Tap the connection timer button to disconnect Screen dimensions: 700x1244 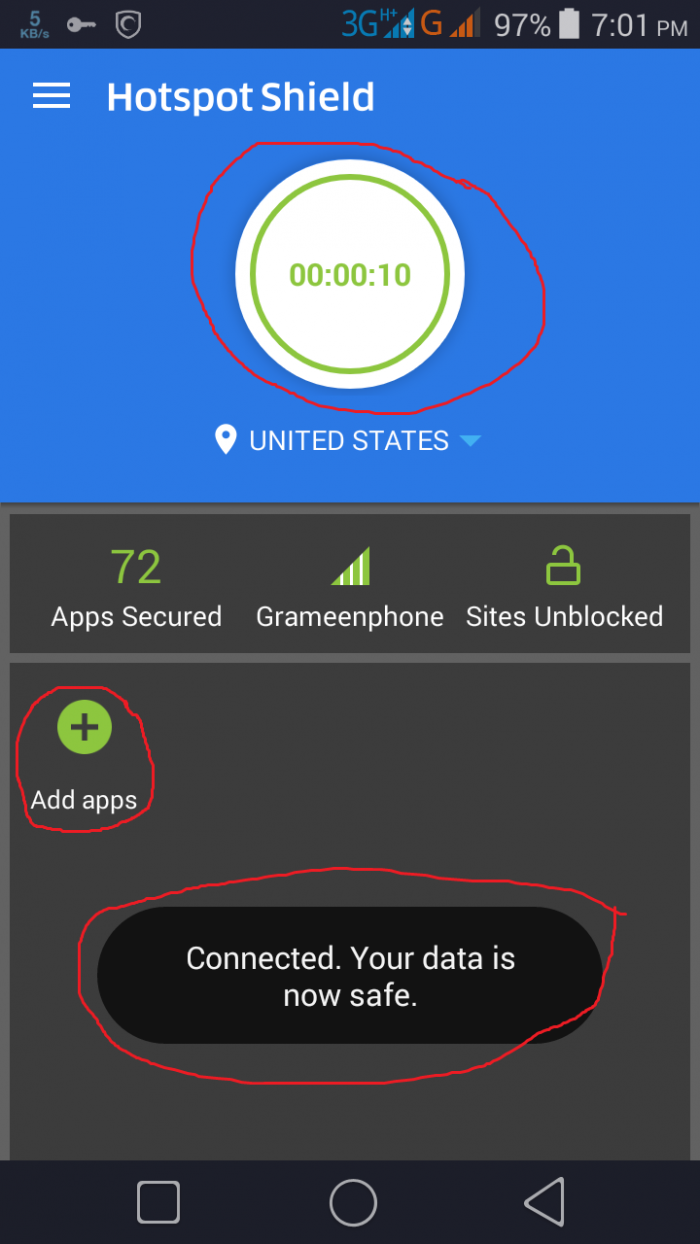tap(350, 275)
